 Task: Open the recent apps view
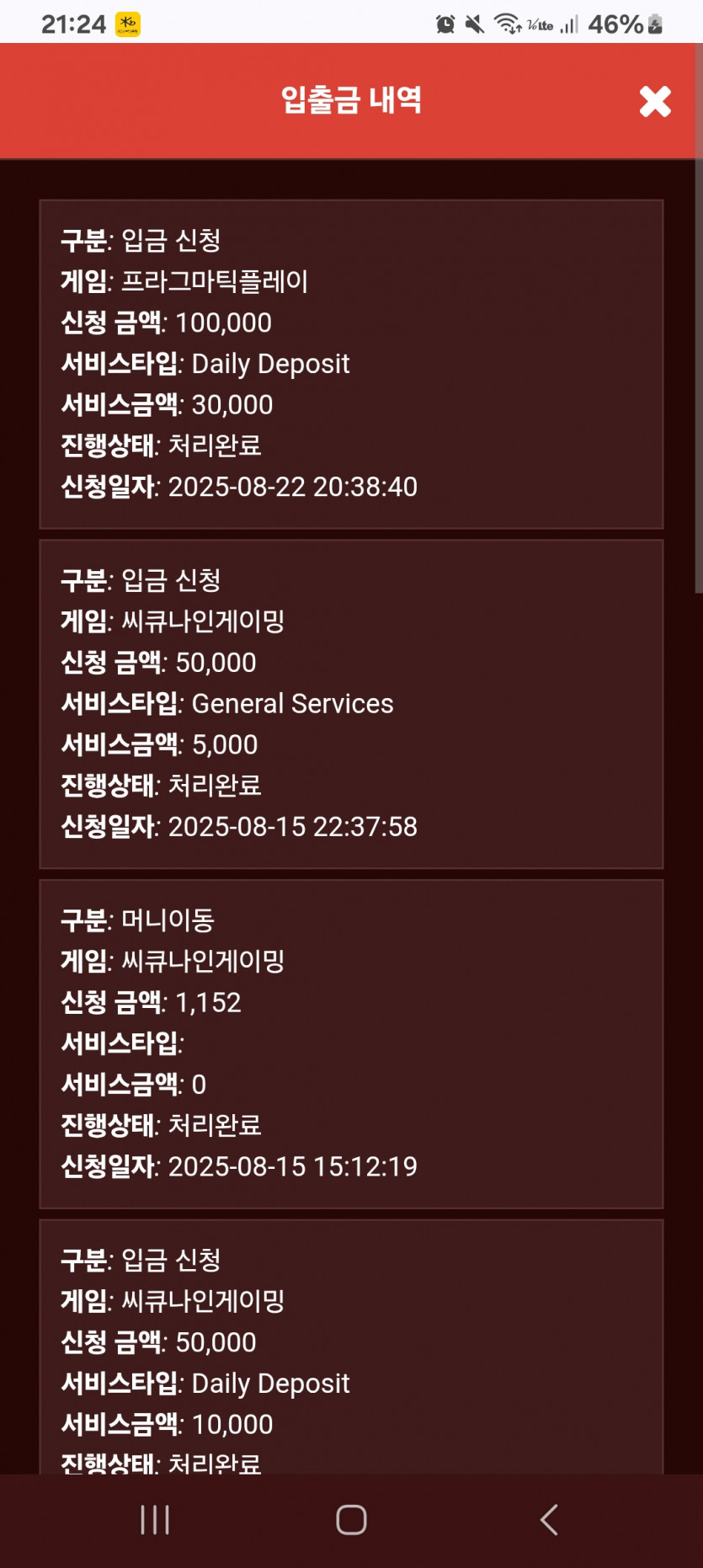155,1520
